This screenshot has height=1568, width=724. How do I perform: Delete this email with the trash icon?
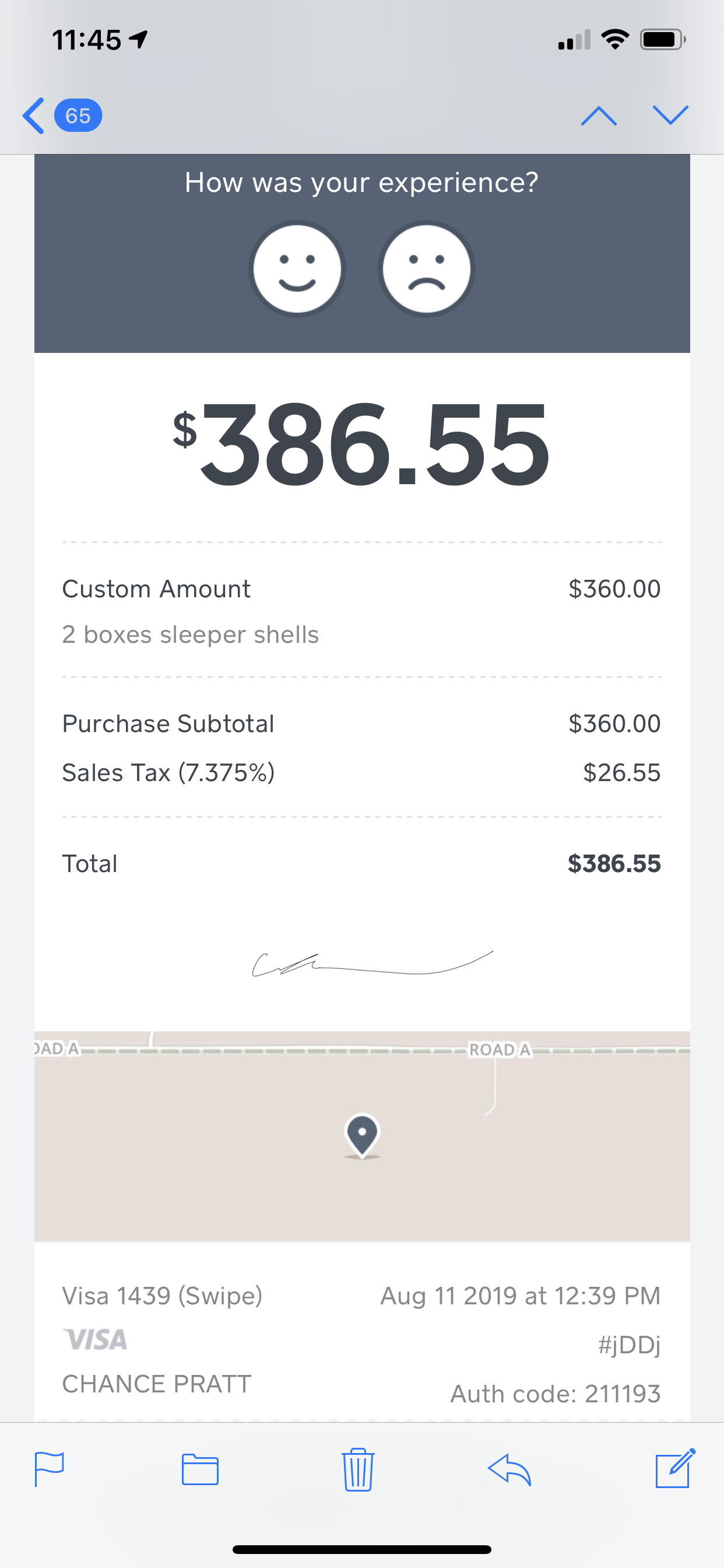[358, 1469]
